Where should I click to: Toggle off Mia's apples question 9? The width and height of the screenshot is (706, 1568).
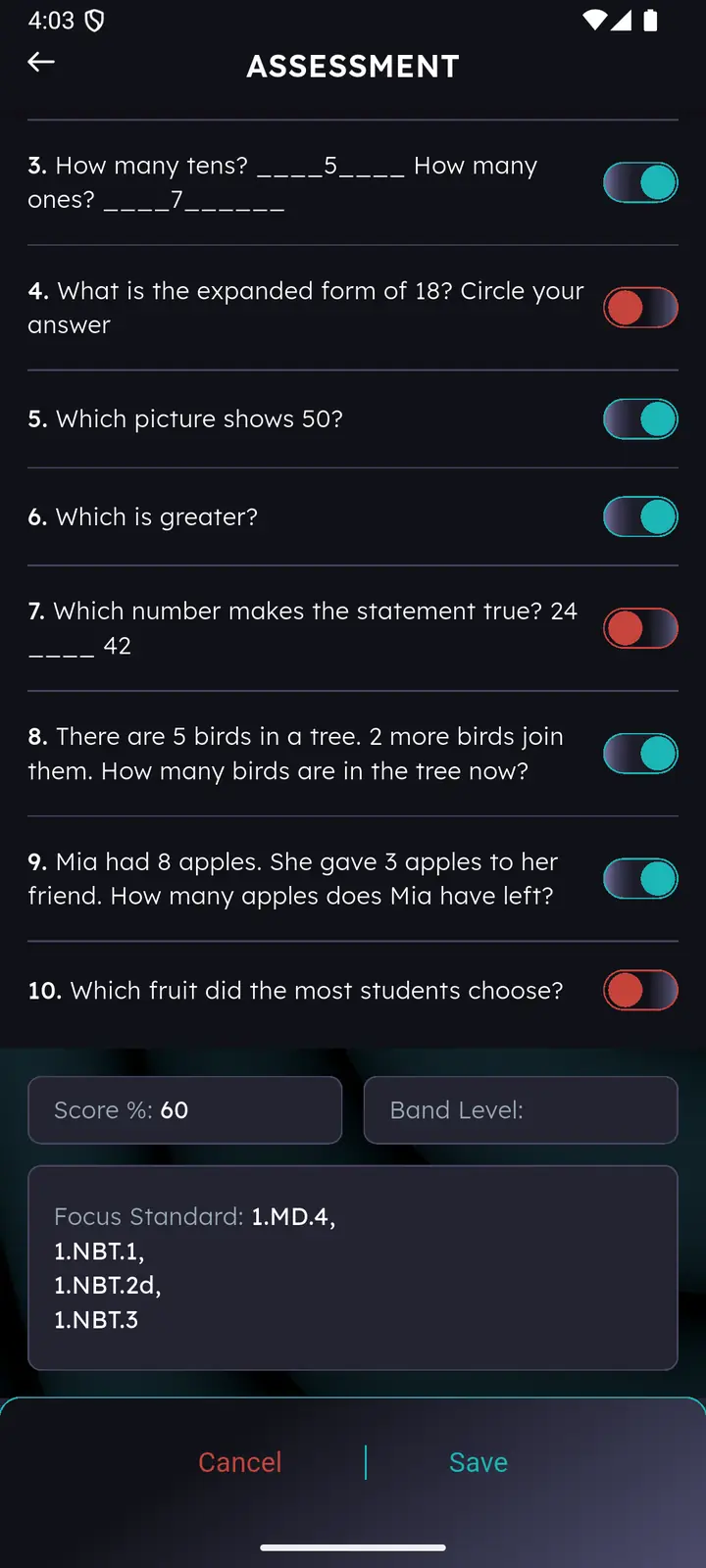point(640,879)
